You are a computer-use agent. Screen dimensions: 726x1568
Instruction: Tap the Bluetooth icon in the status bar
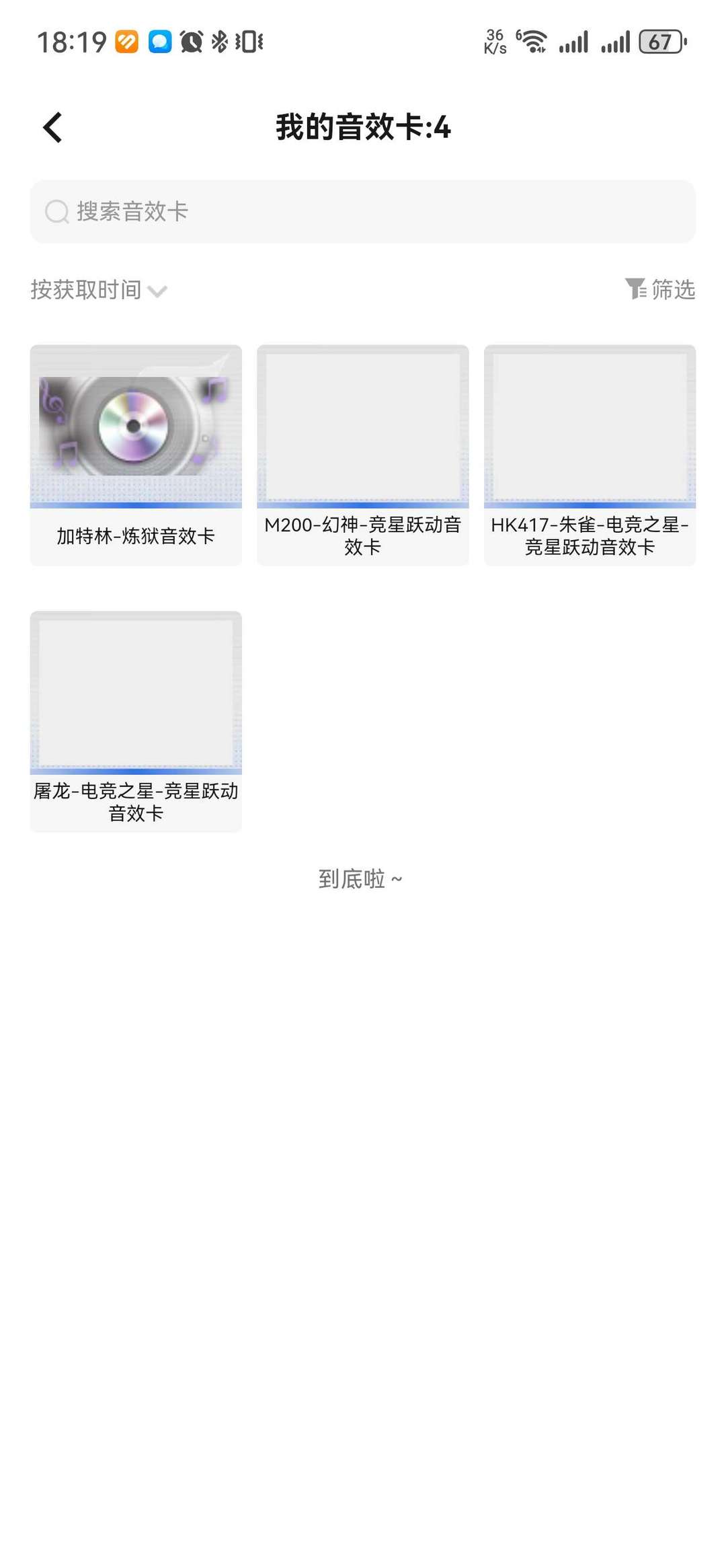click(x=218, y=42)
